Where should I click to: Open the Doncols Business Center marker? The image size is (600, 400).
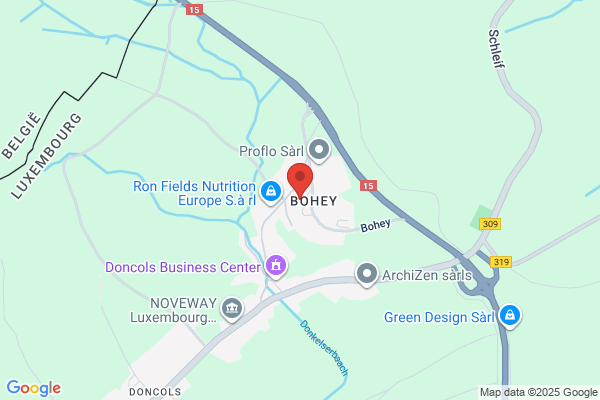click(276, 266)
